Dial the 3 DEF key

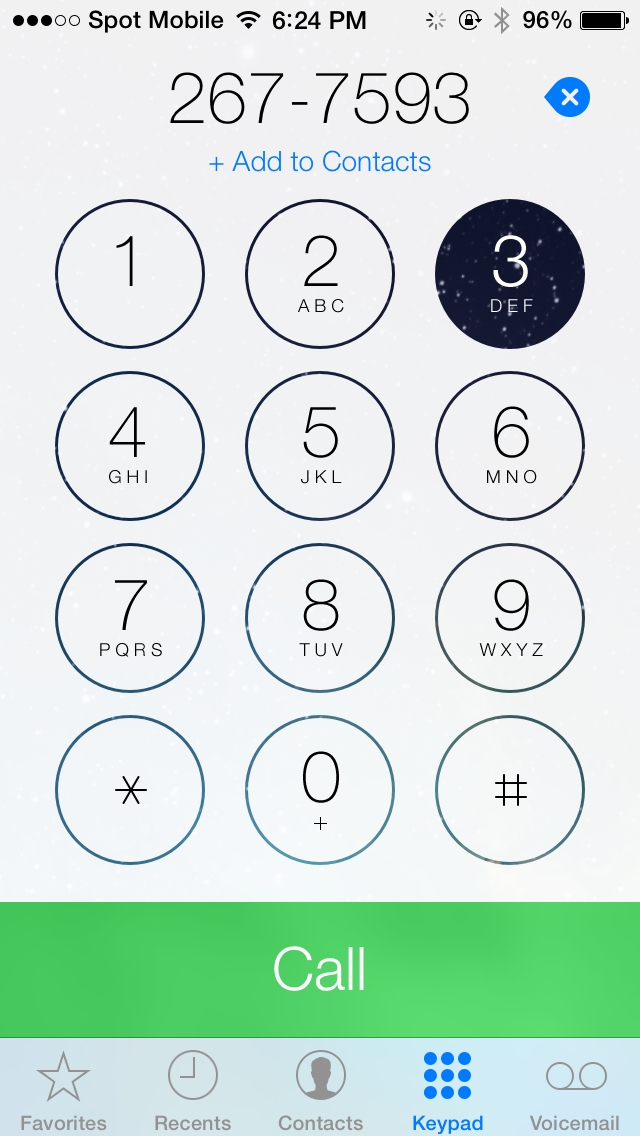pyautogui.click(x=510, y=274)
